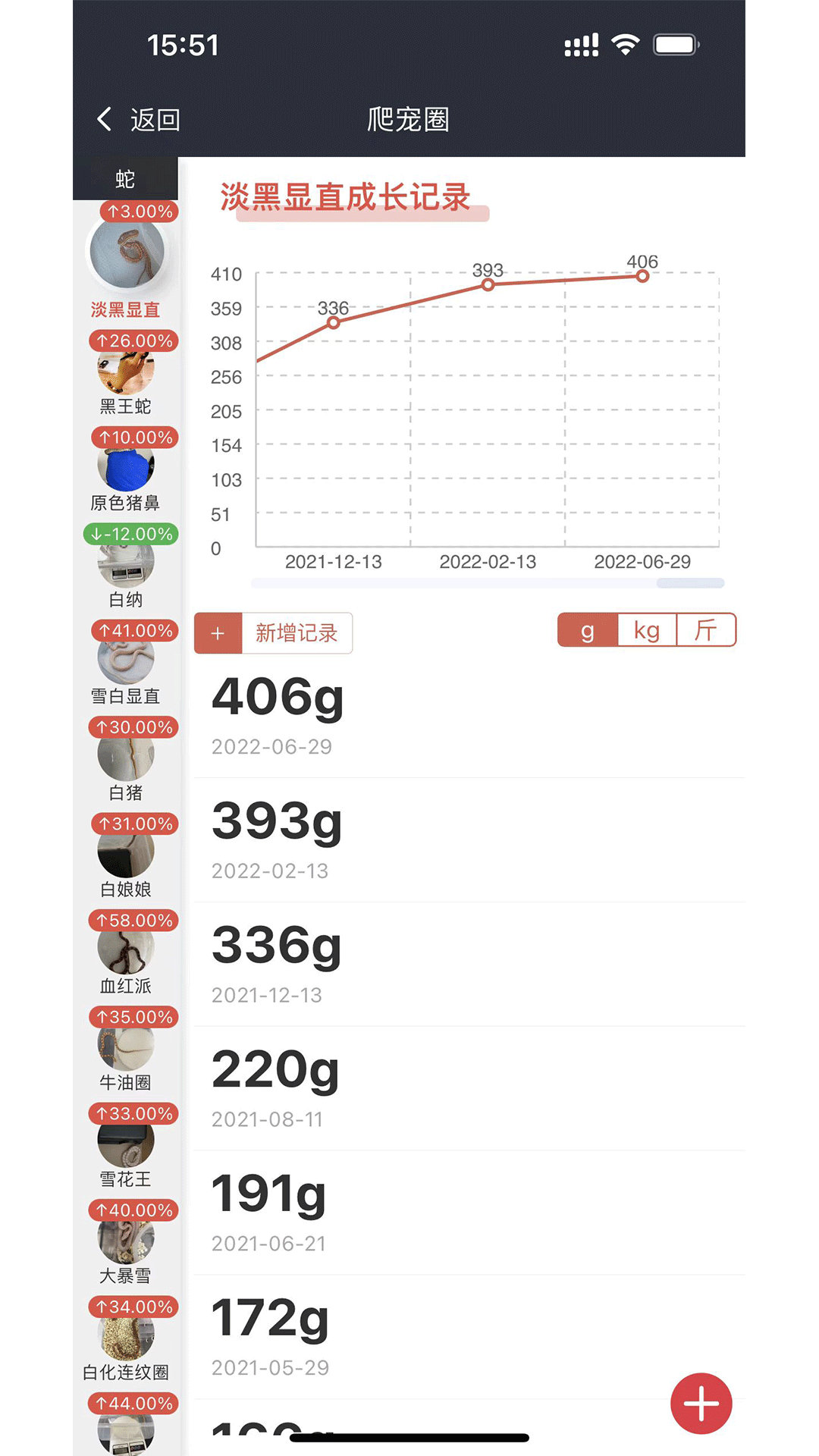Tap the 爬宠圈 title bar item
Image resolution: width=819 pixels, height=1456 pixels.
tap(409, 119)
